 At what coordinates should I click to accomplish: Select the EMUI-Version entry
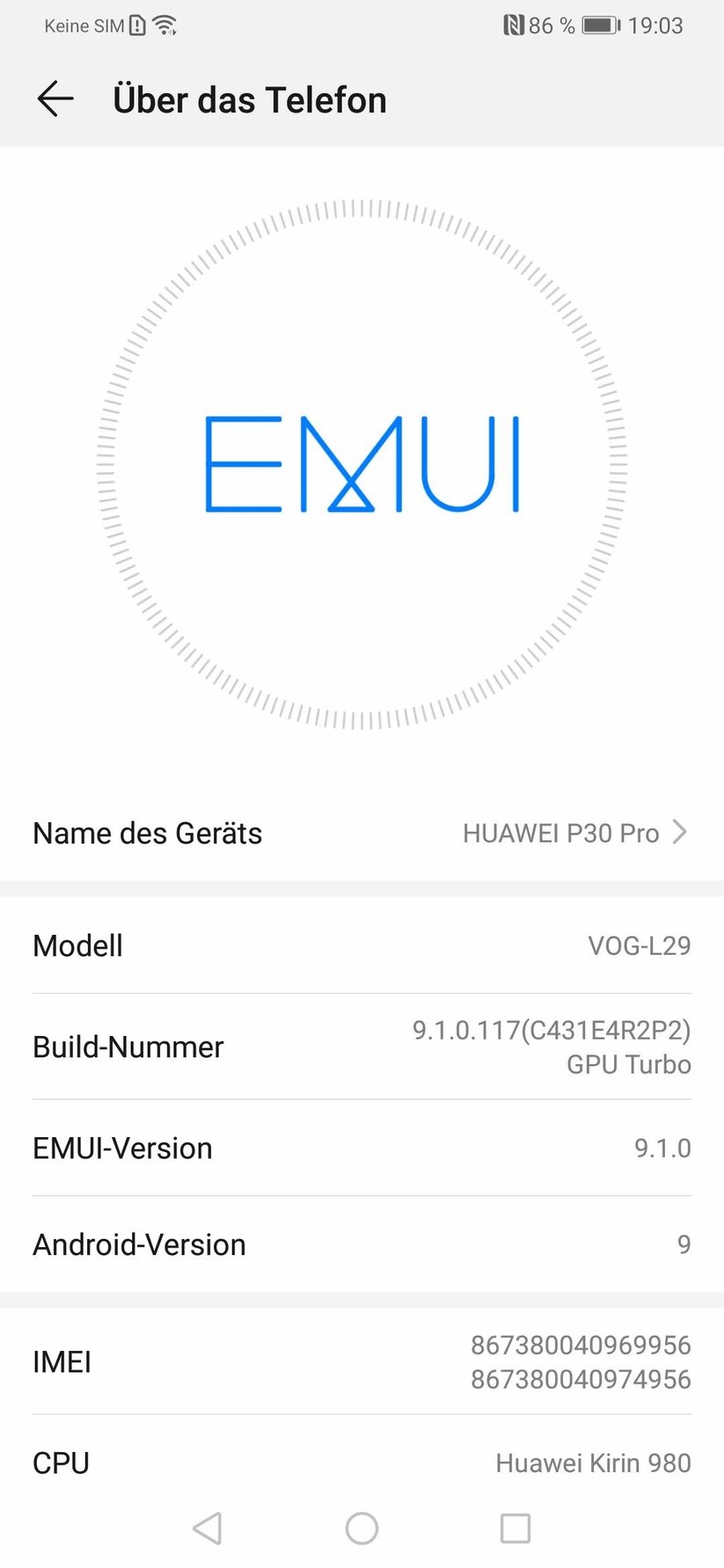362,1148
